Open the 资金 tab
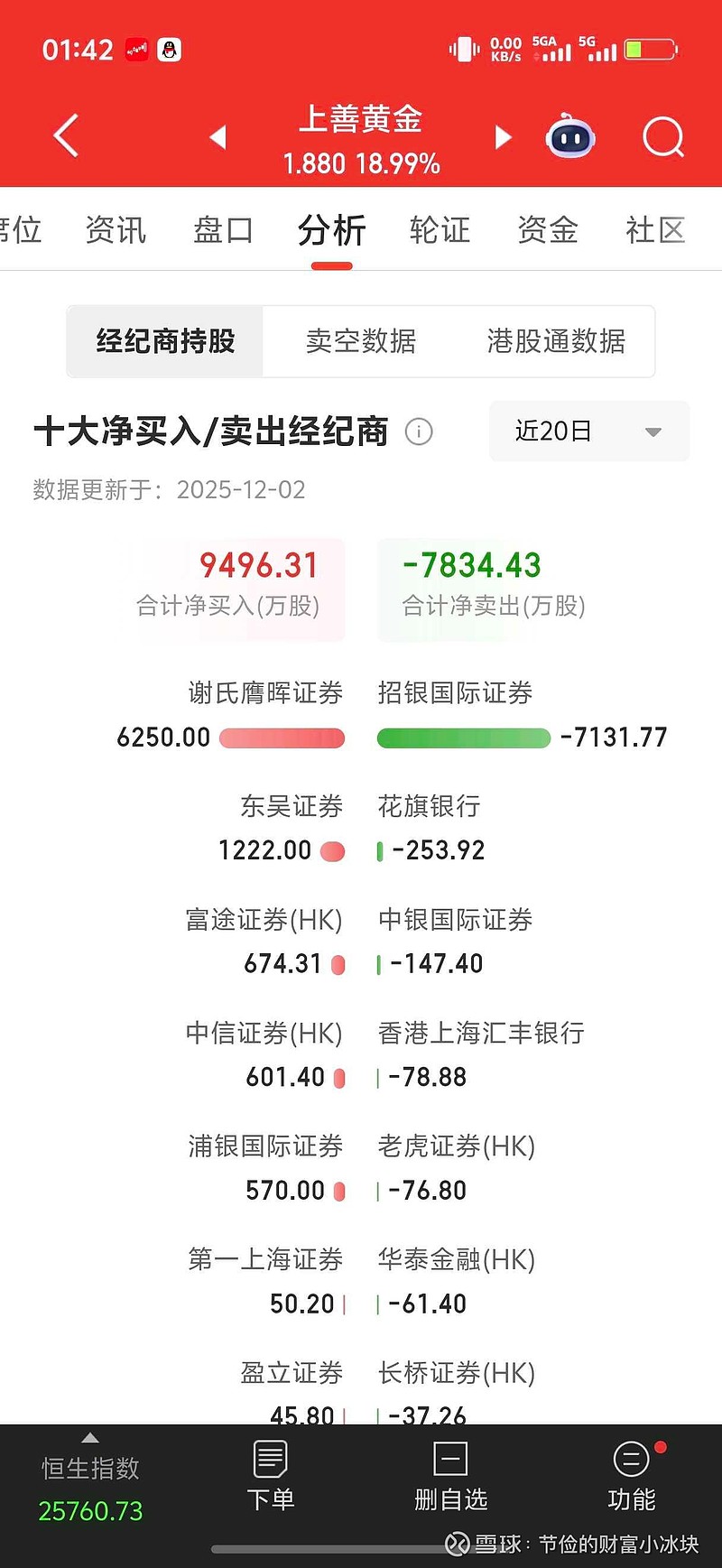Viewport: 722px width, 1568px height. click(547, 230)
